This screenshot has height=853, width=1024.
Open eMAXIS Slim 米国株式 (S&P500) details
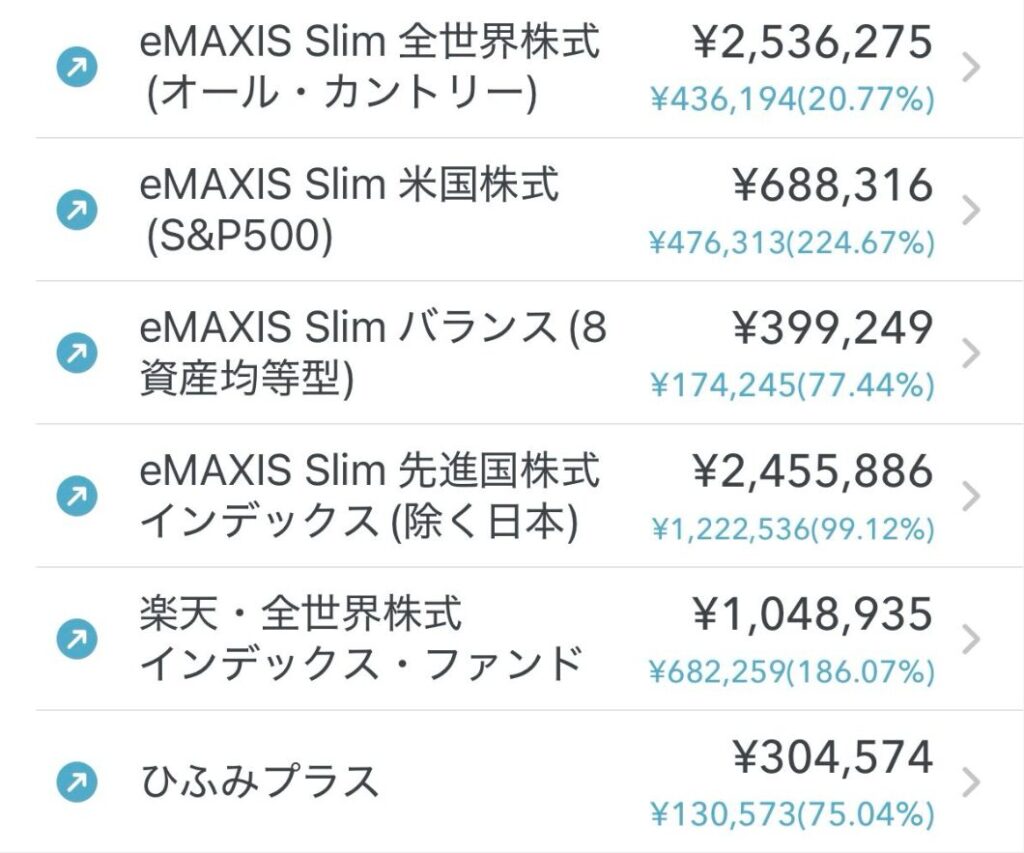pyautogui.click(x=512, y=210)
